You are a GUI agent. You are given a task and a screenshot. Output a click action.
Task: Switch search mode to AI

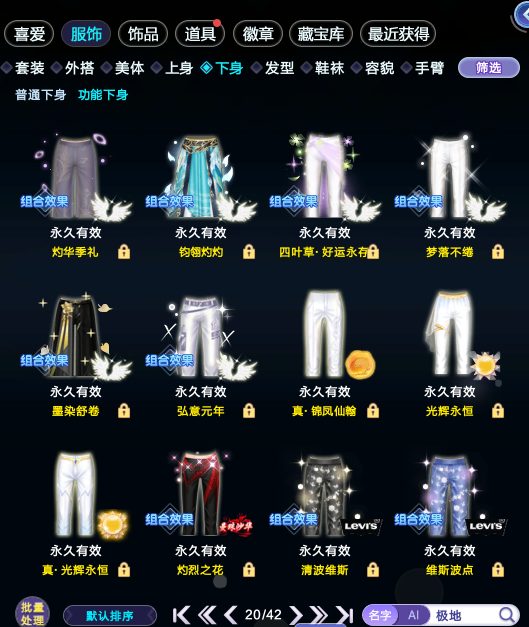click(x=413, y=615)
